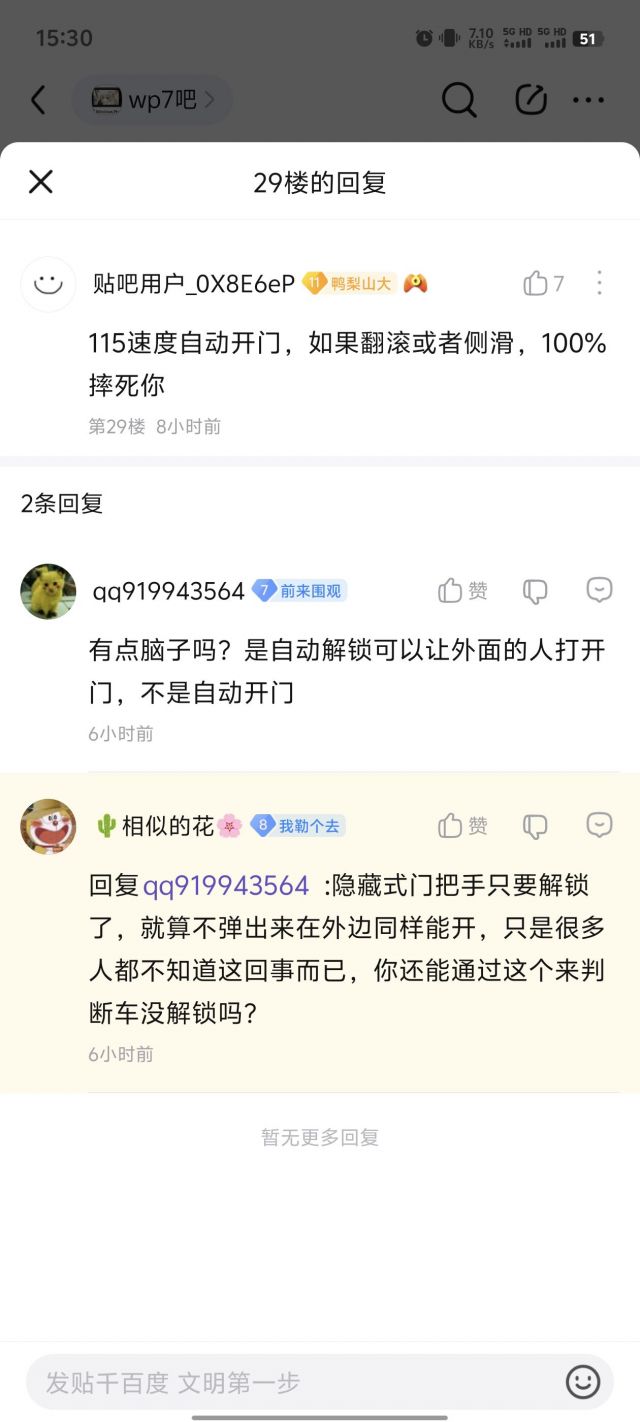Open overflow menu on the 29楼 post
The height and width of the screenshot is (1422, 640).
point(599,283)
